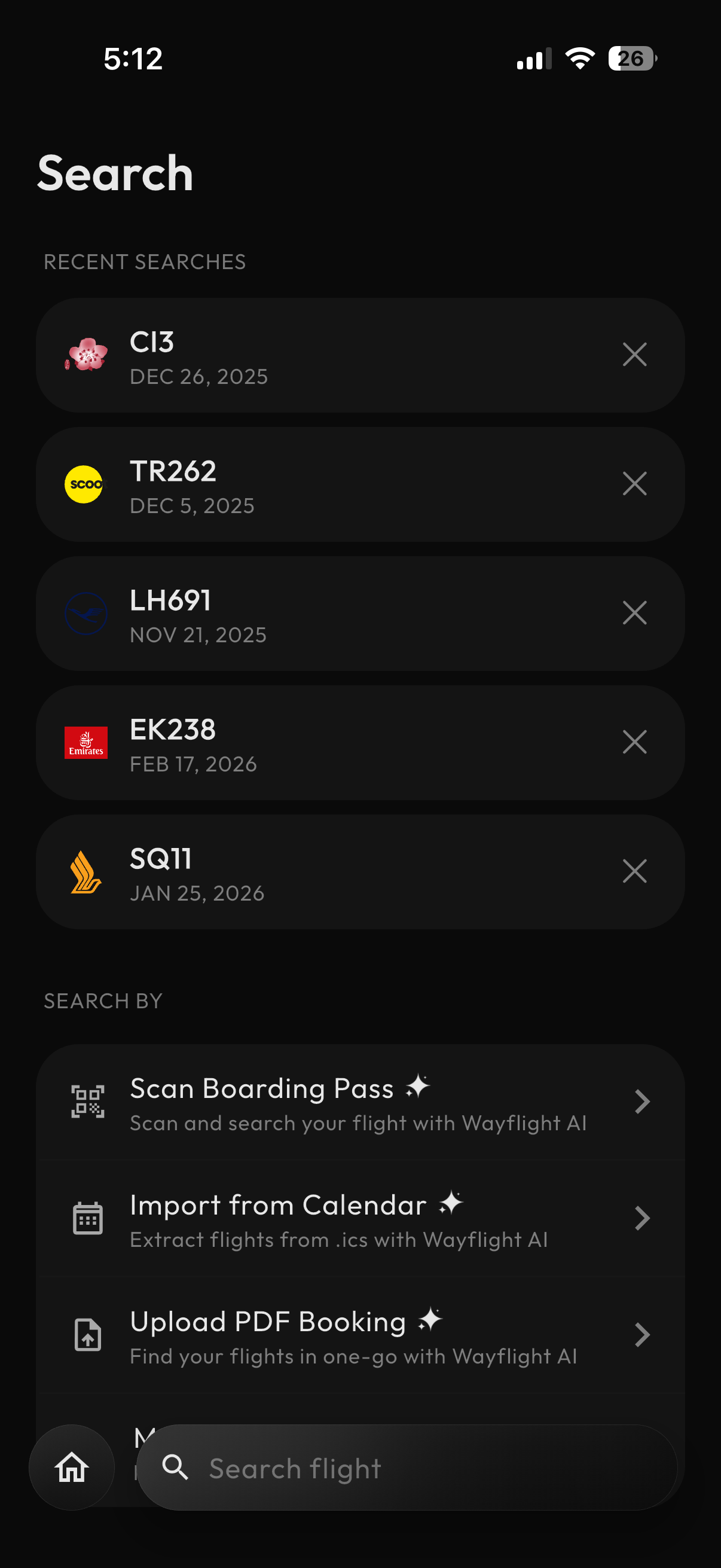Dismiss the LH691 recent search

pyautogui.click(x=634, y=613)
